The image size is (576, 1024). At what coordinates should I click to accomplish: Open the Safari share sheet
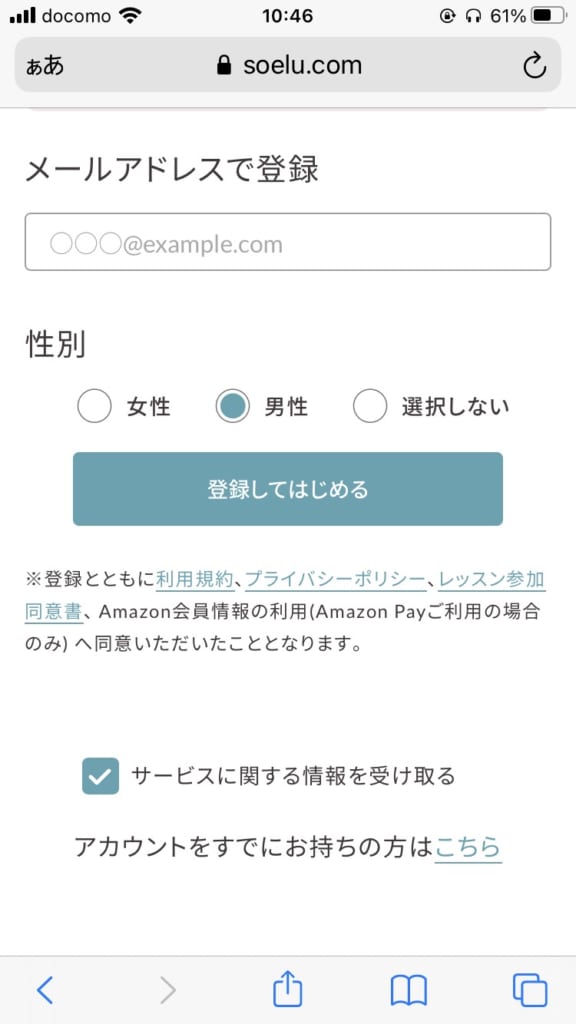tap(288, 989)
